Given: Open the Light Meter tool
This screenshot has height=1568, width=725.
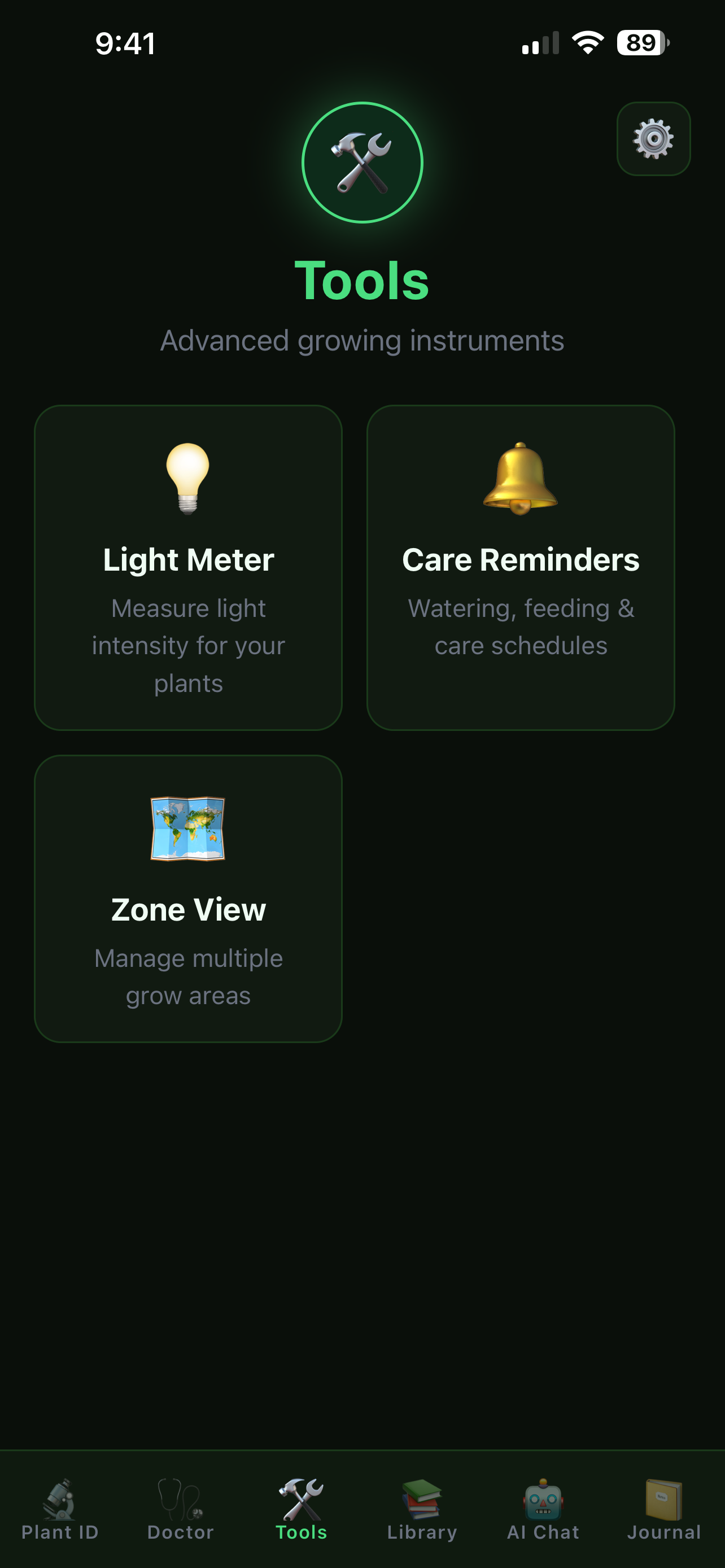Looking at the screenshot, I should coord(188,566).
